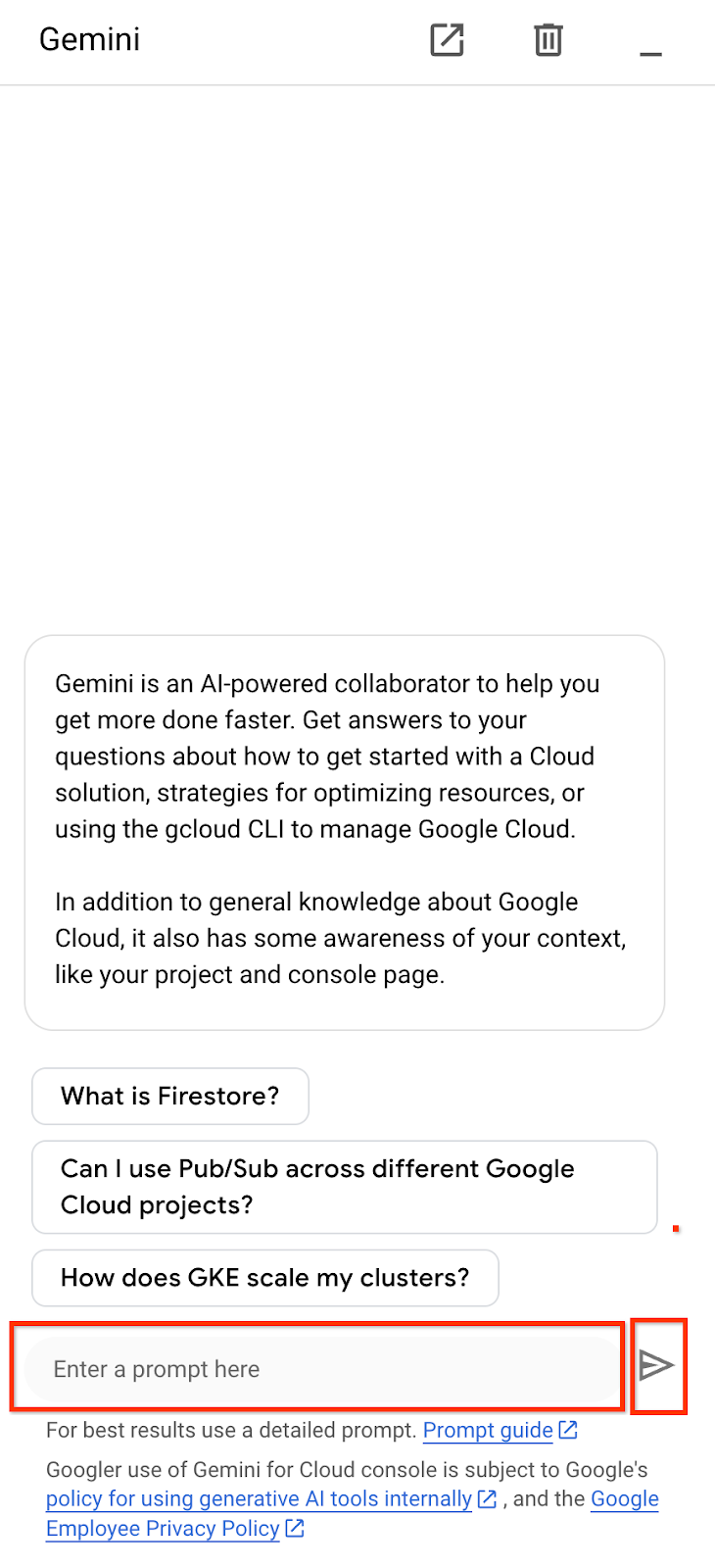Delete the chat with the trash icon
This screenshot has width=715, height=1568.
pos(548,40)
